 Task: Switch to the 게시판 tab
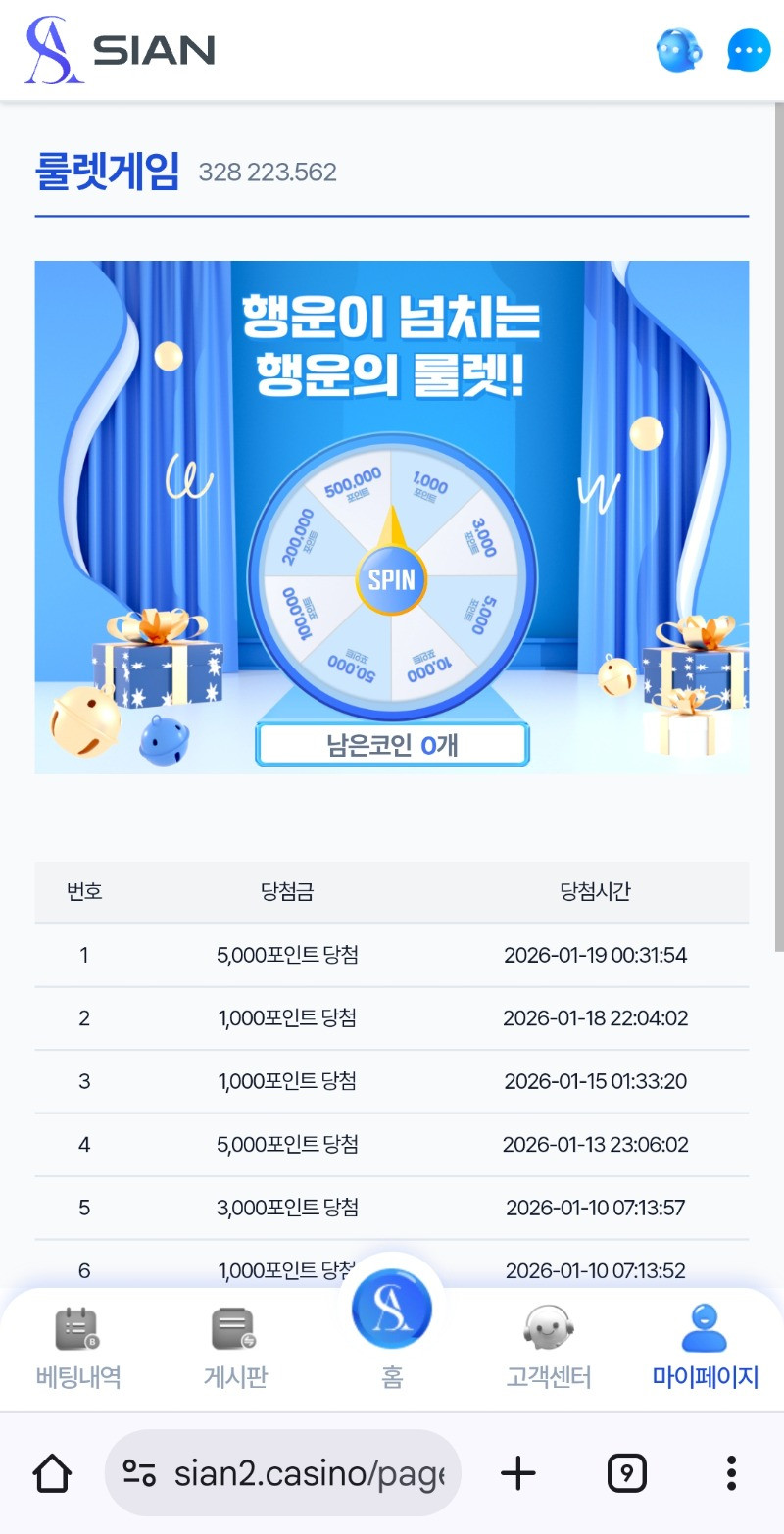234,1348
